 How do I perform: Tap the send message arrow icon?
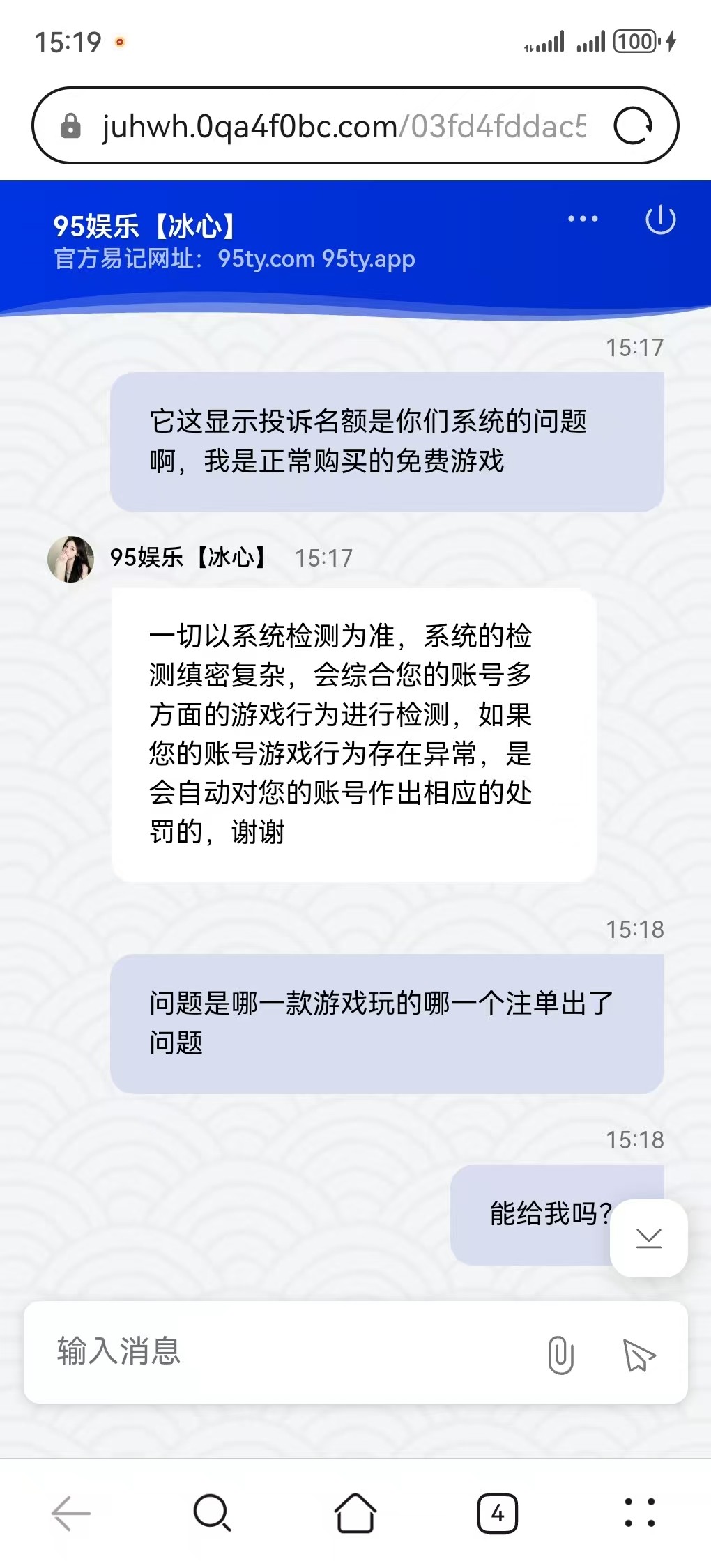639,1353
